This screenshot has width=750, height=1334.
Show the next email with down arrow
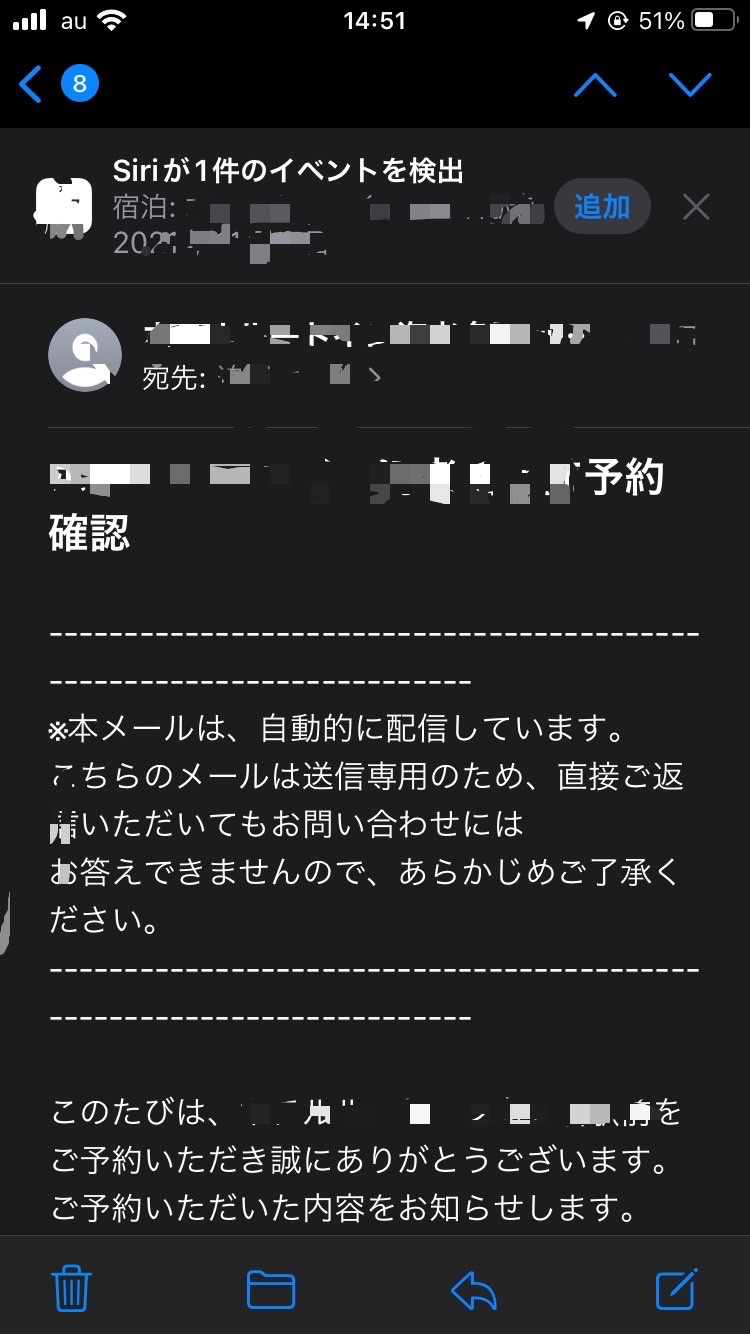click(x=690, y=85)
